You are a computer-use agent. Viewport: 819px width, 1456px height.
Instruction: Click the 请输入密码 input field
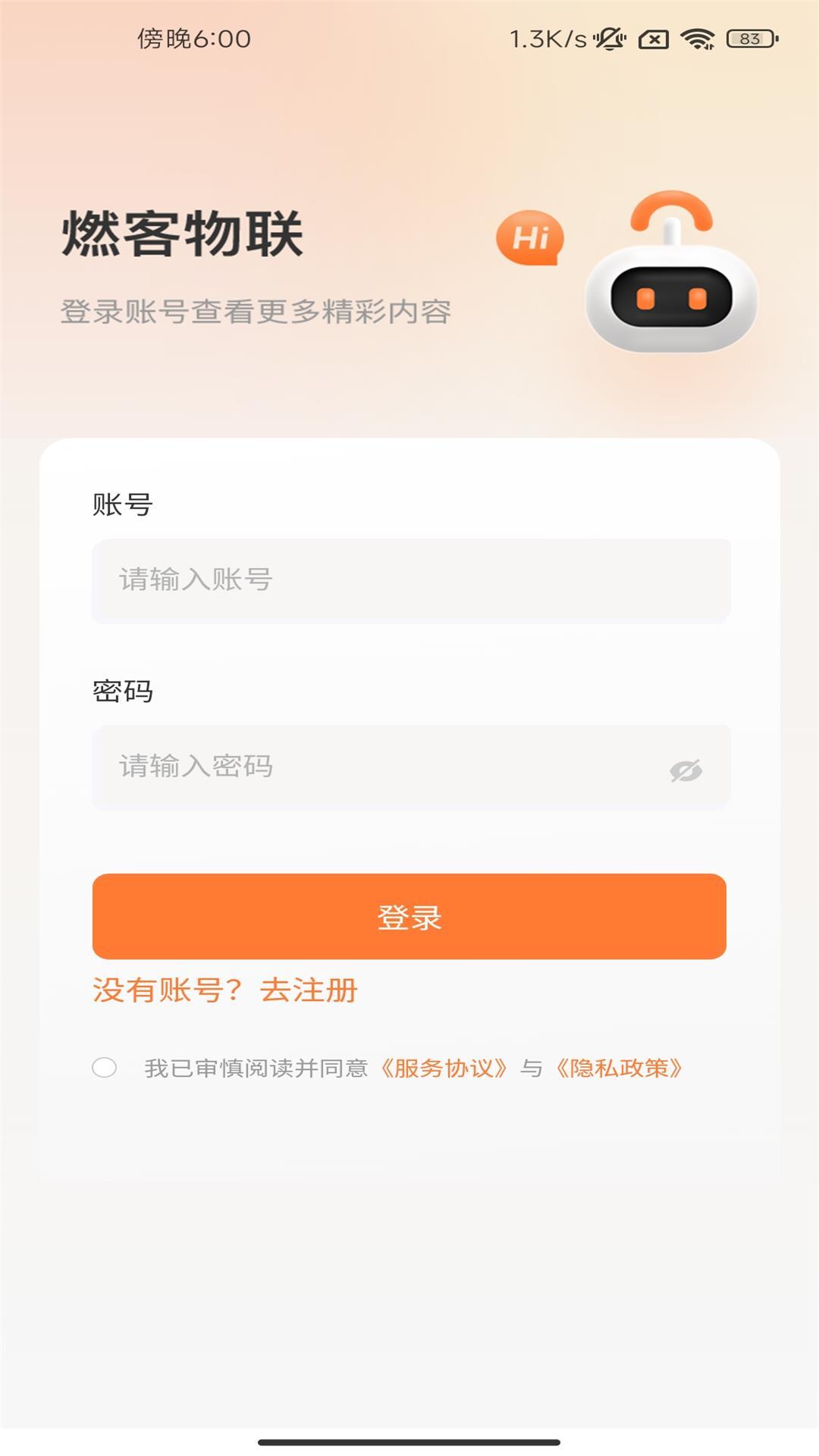pos(379,767)
